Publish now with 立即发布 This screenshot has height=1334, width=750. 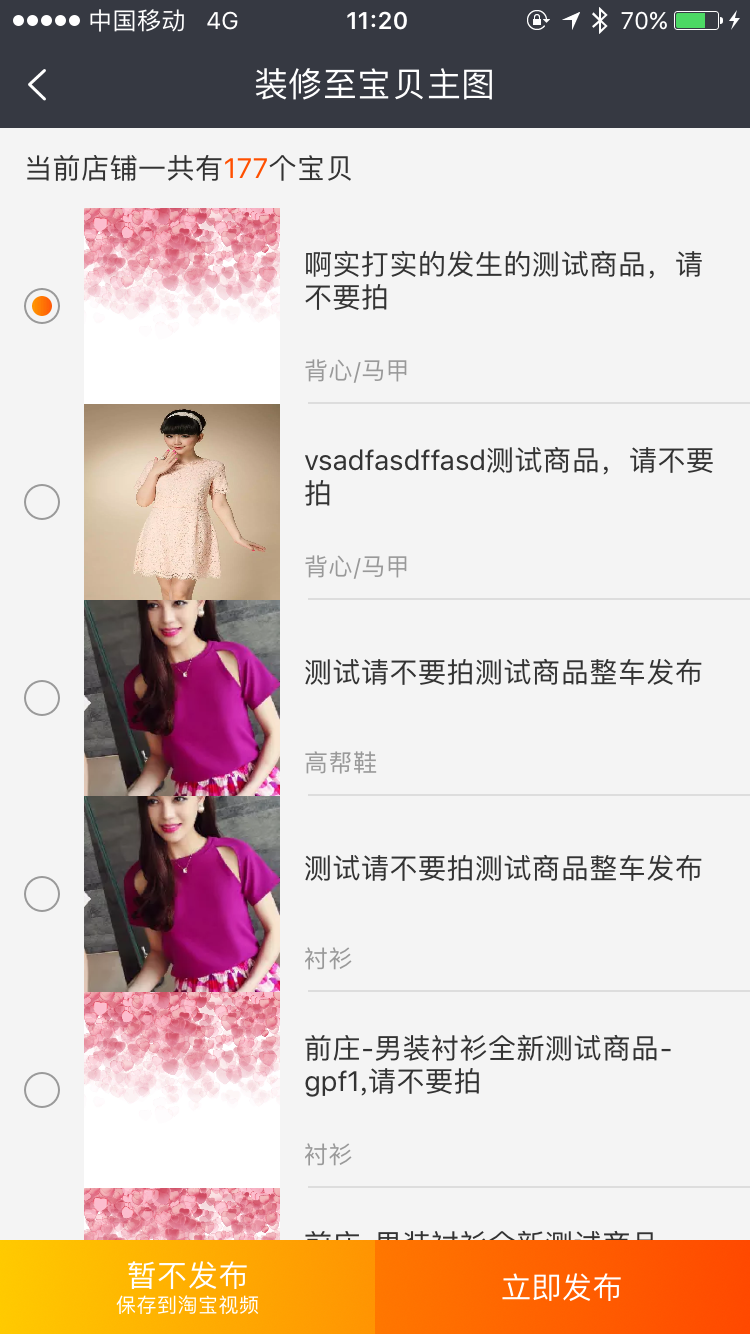[x=562, y=1287]
